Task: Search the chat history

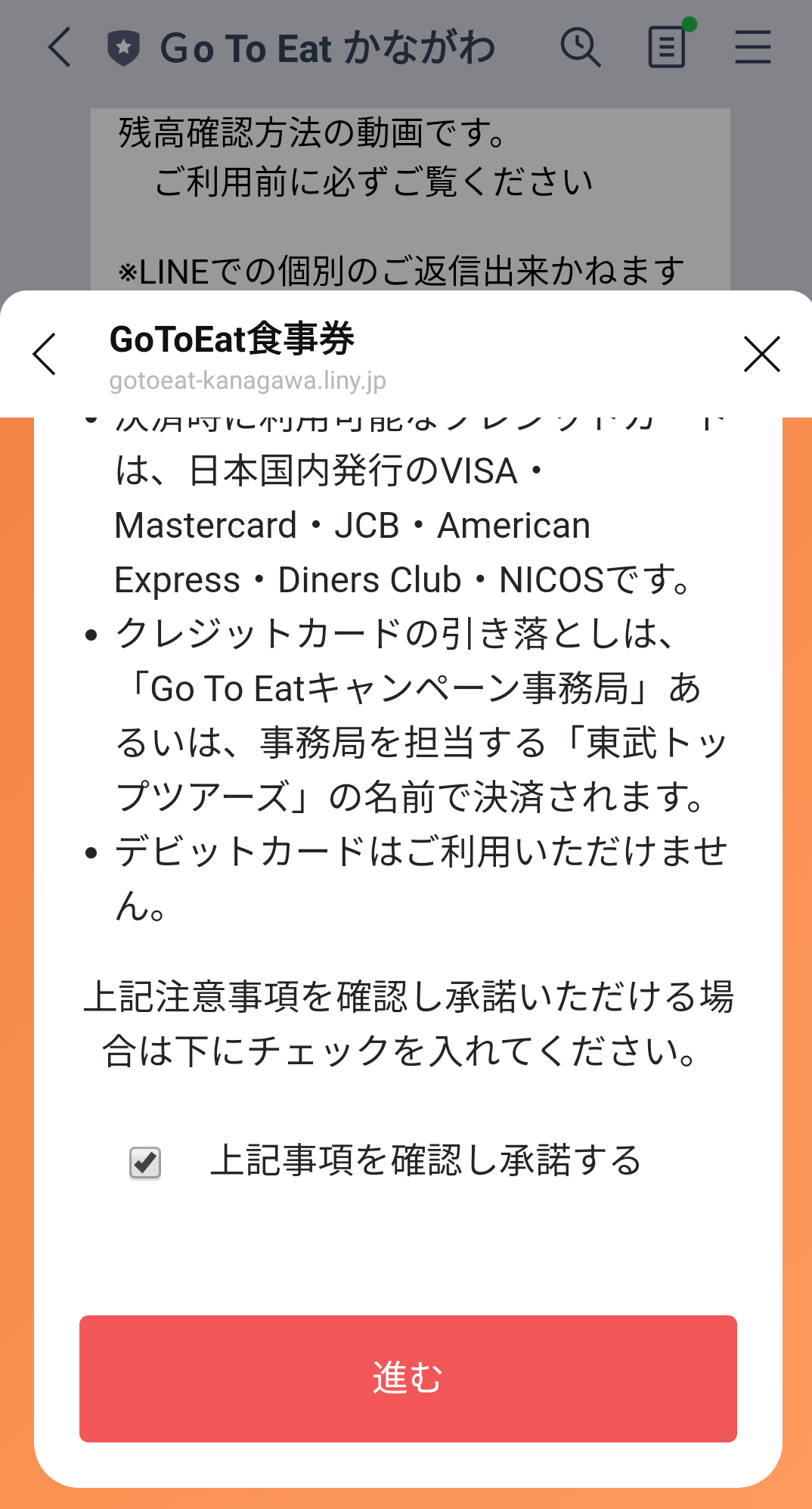Action: (x=580, y=48)
